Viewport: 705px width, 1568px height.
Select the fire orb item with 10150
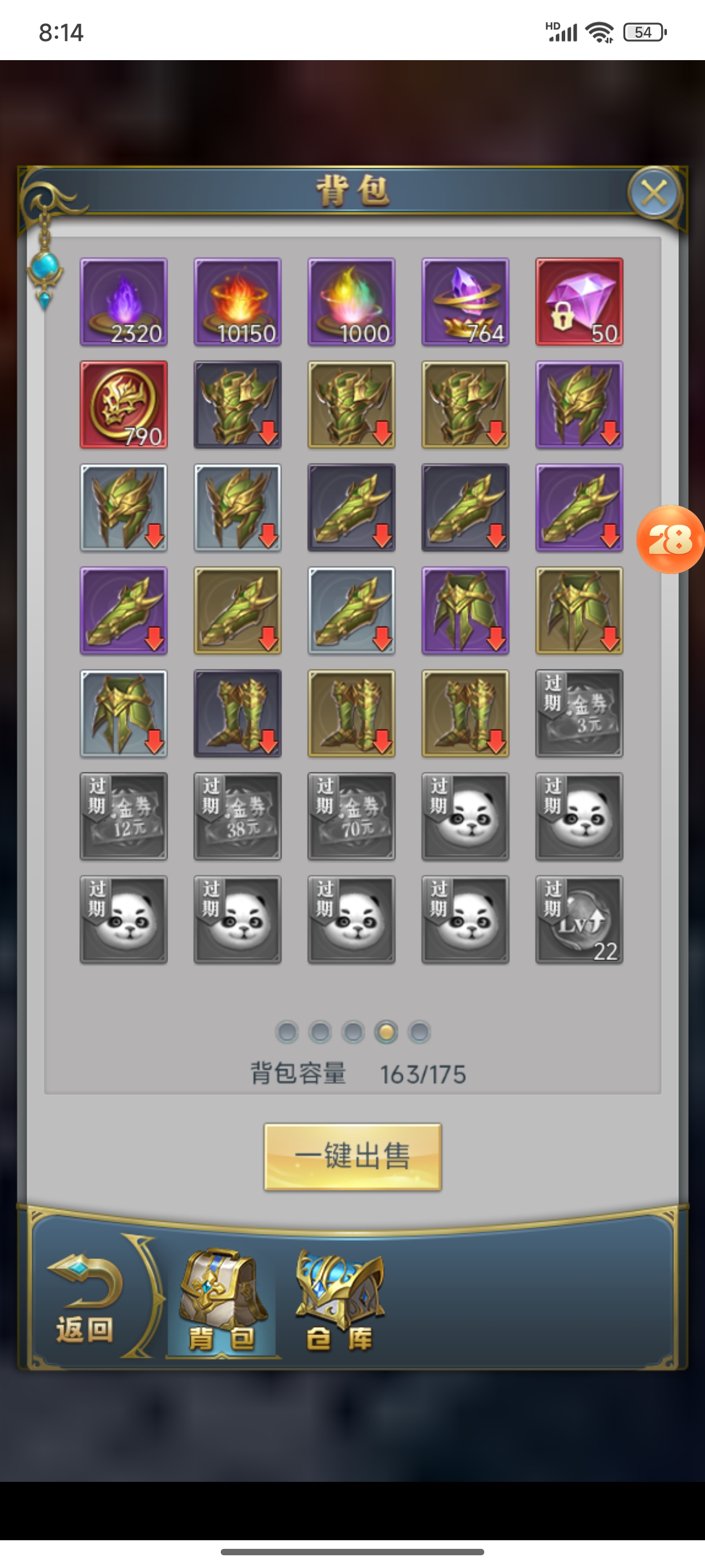pyautogui.click(x=238, y=302)
